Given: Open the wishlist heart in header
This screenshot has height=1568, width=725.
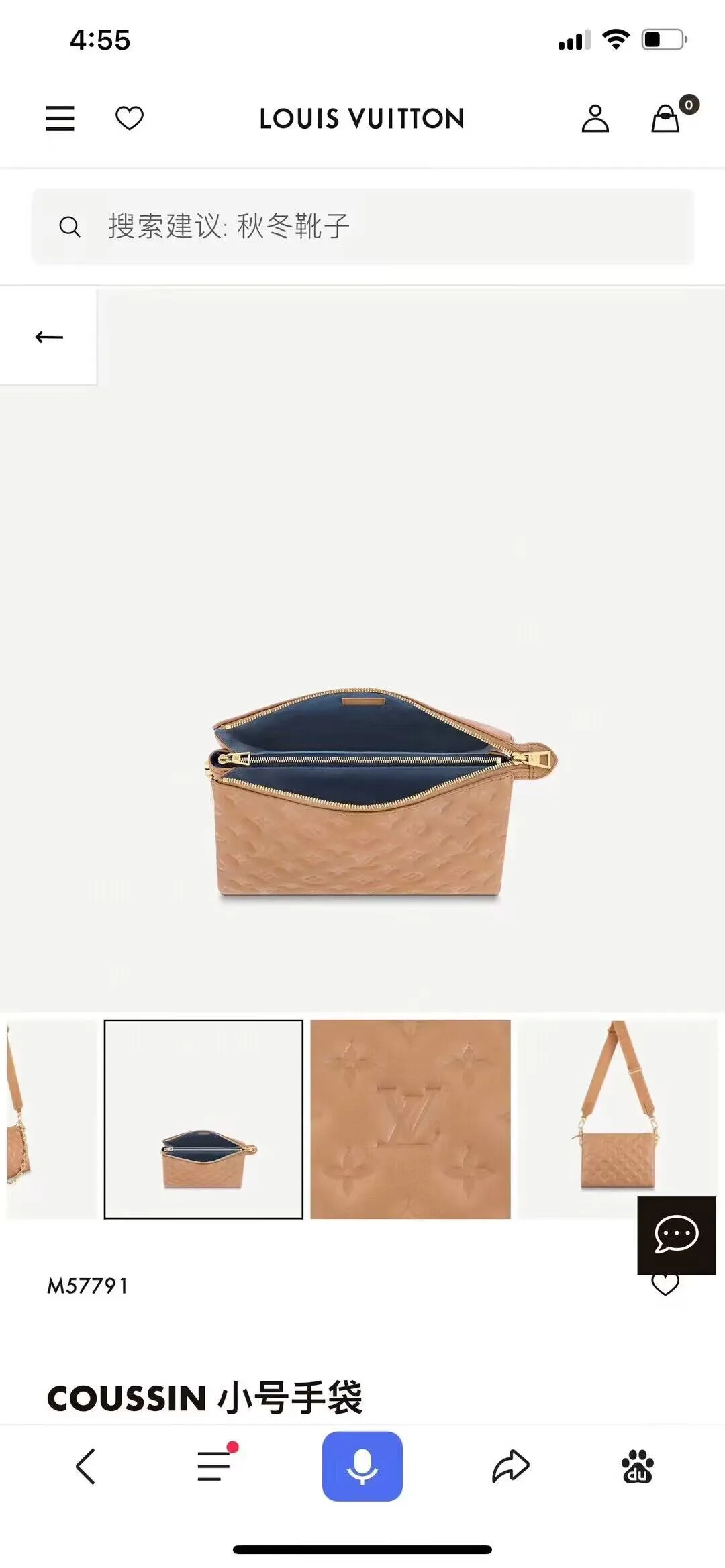Looking at the screenshot, I should (130, 119).
